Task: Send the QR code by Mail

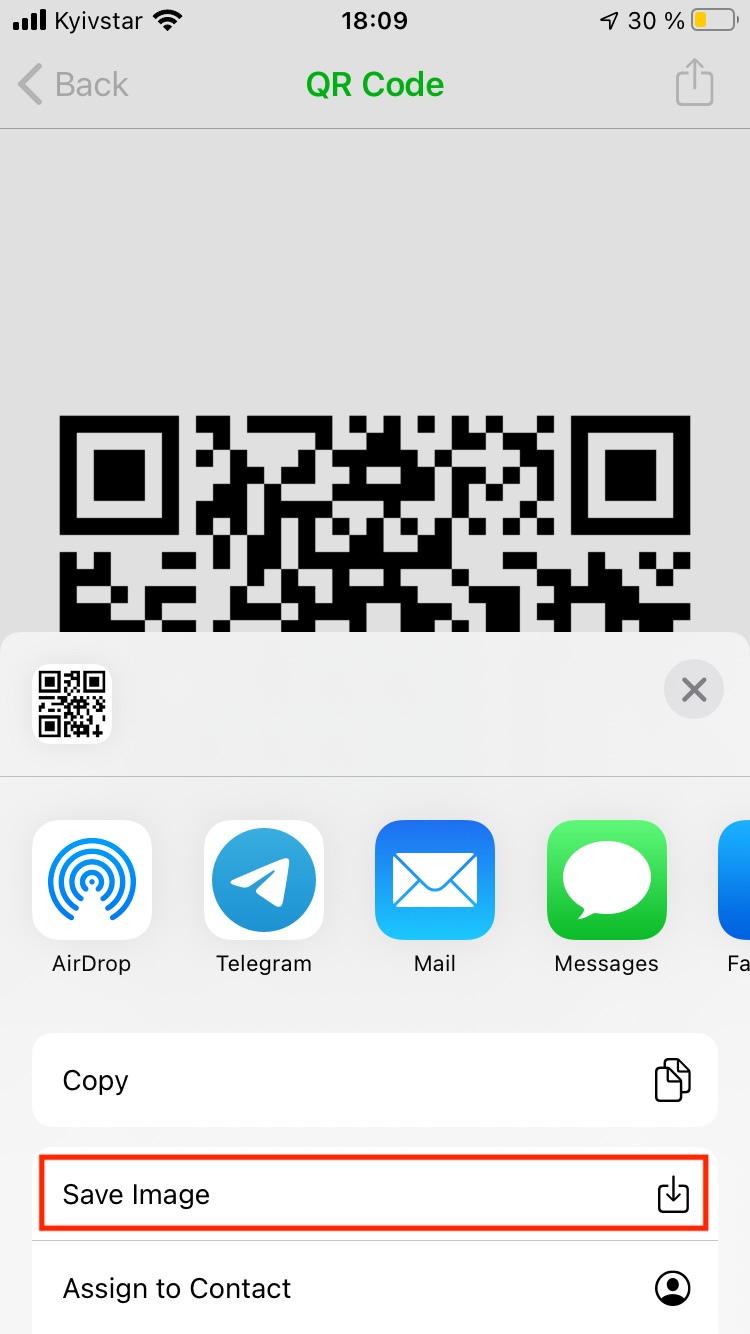Action: tap(435, 881)
